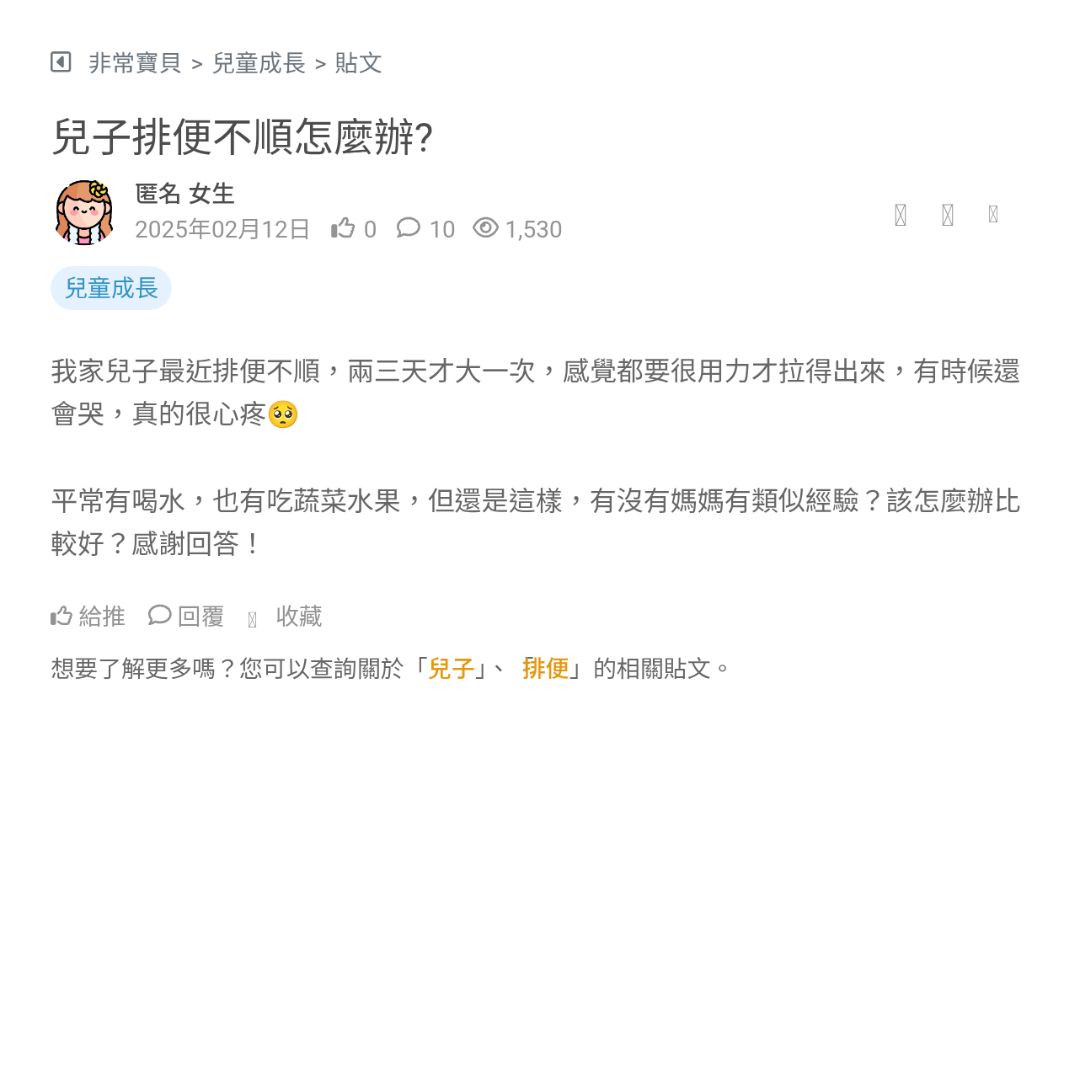Tap 給推 to like this post
The height and width of the screenshot is (1080, 1080).
click(x=88, y=616)
